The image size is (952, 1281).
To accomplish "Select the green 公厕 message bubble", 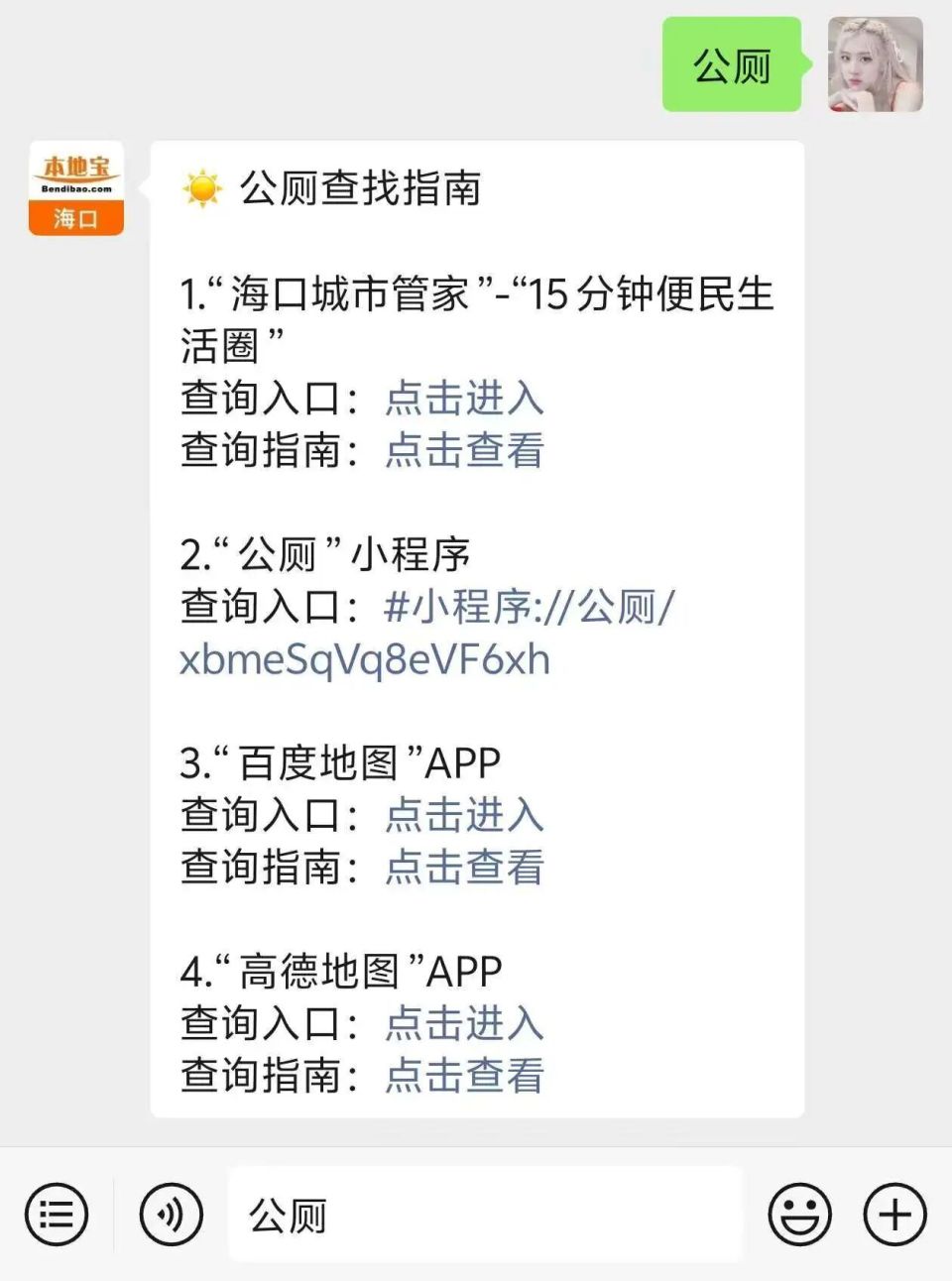I will click(731, 65).
